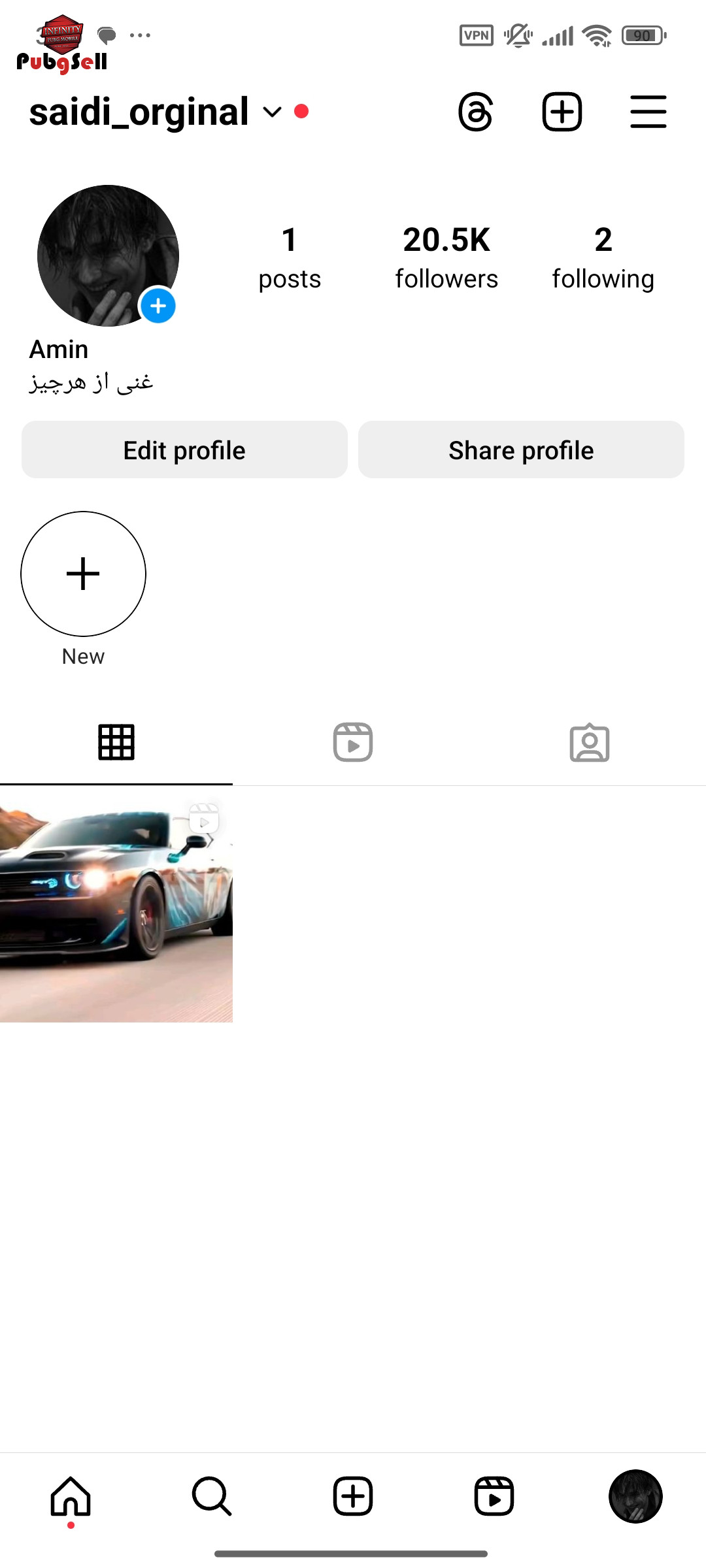This screenshot has width=706, height=1568.
Task: Add a story via the profile picture plus badge
Action: coord(158,306)
